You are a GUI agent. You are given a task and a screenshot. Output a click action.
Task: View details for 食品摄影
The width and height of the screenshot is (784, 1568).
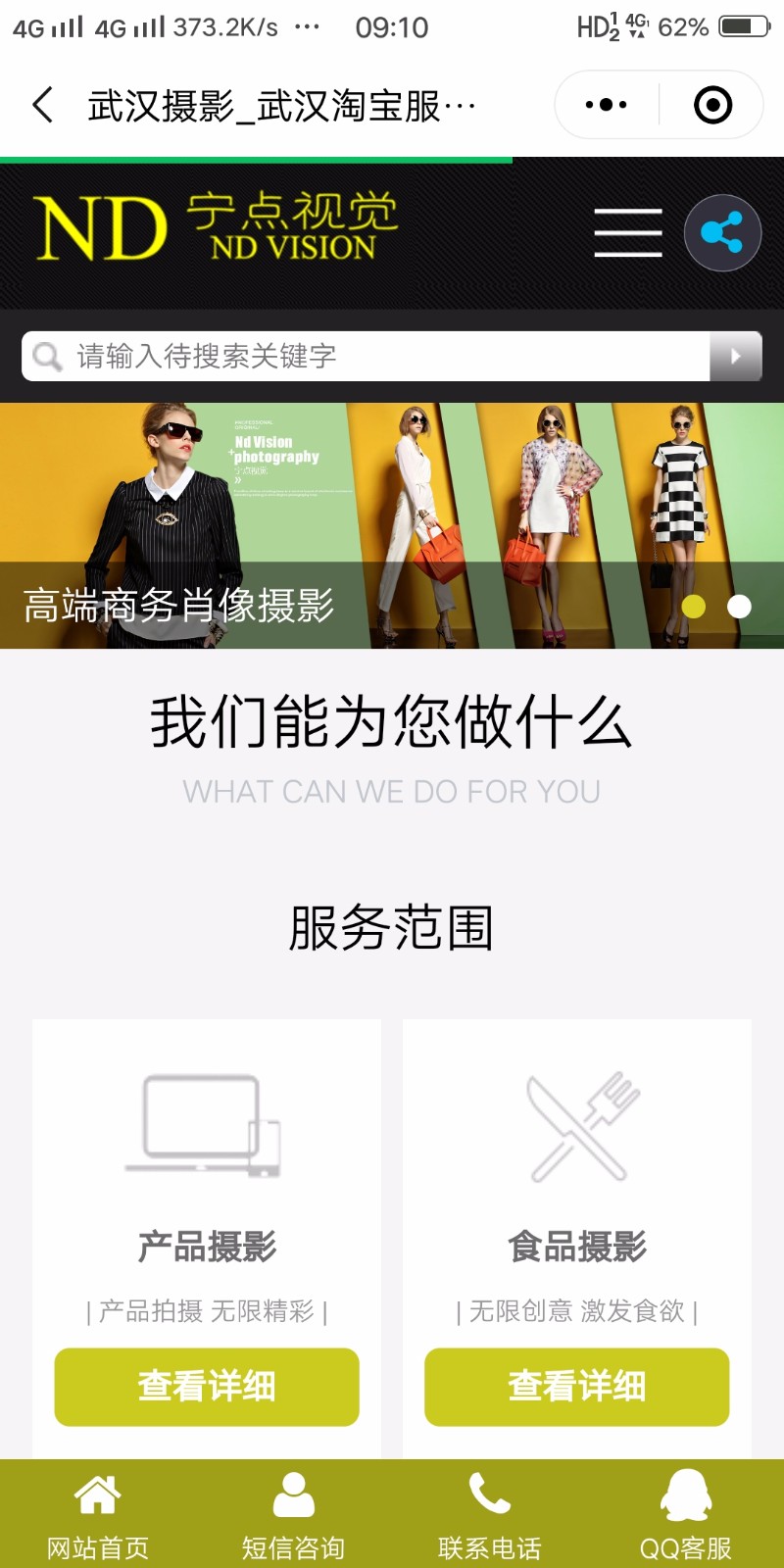tap(577, 1387)
